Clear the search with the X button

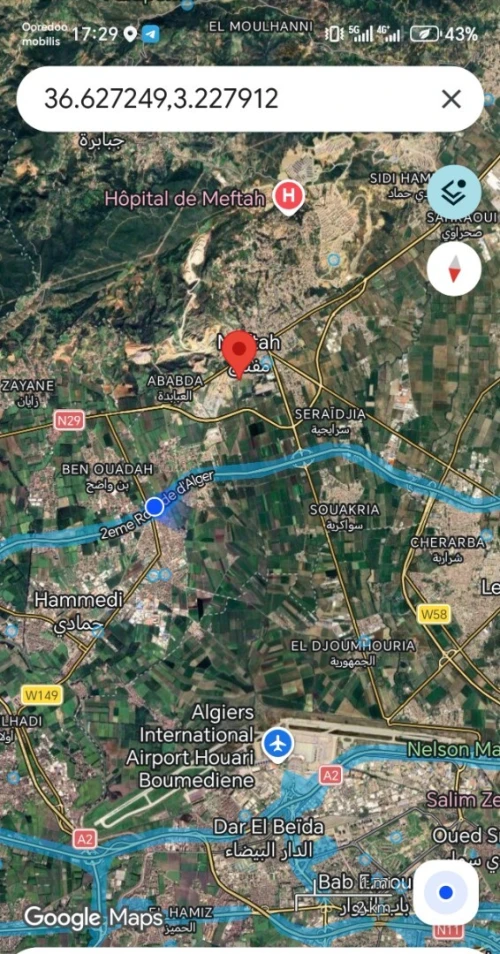point(451,99)
